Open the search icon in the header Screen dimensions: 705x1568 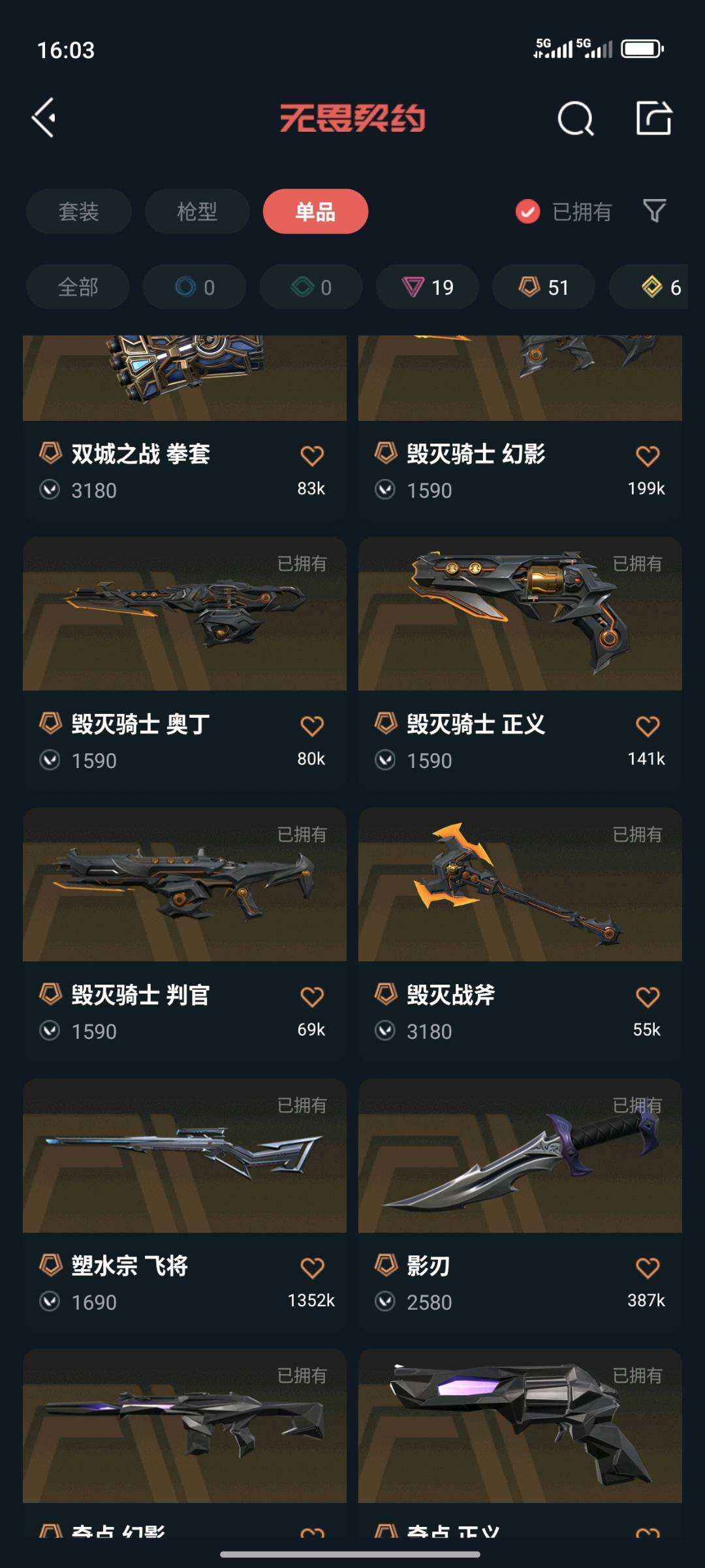575,118
